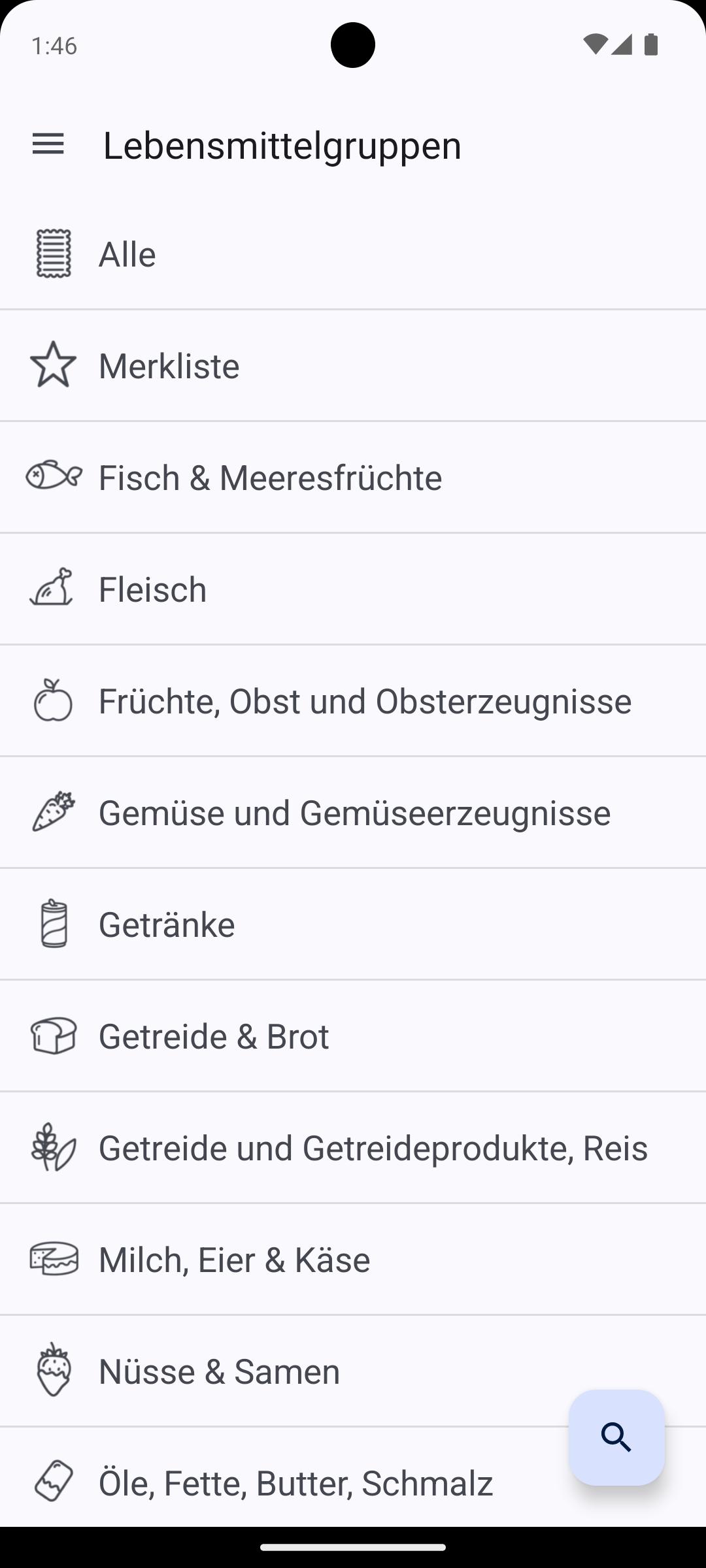Select Fisch & Meeresfrüchte
This screenshot has height=1568, width=706.
coord(353,478)
